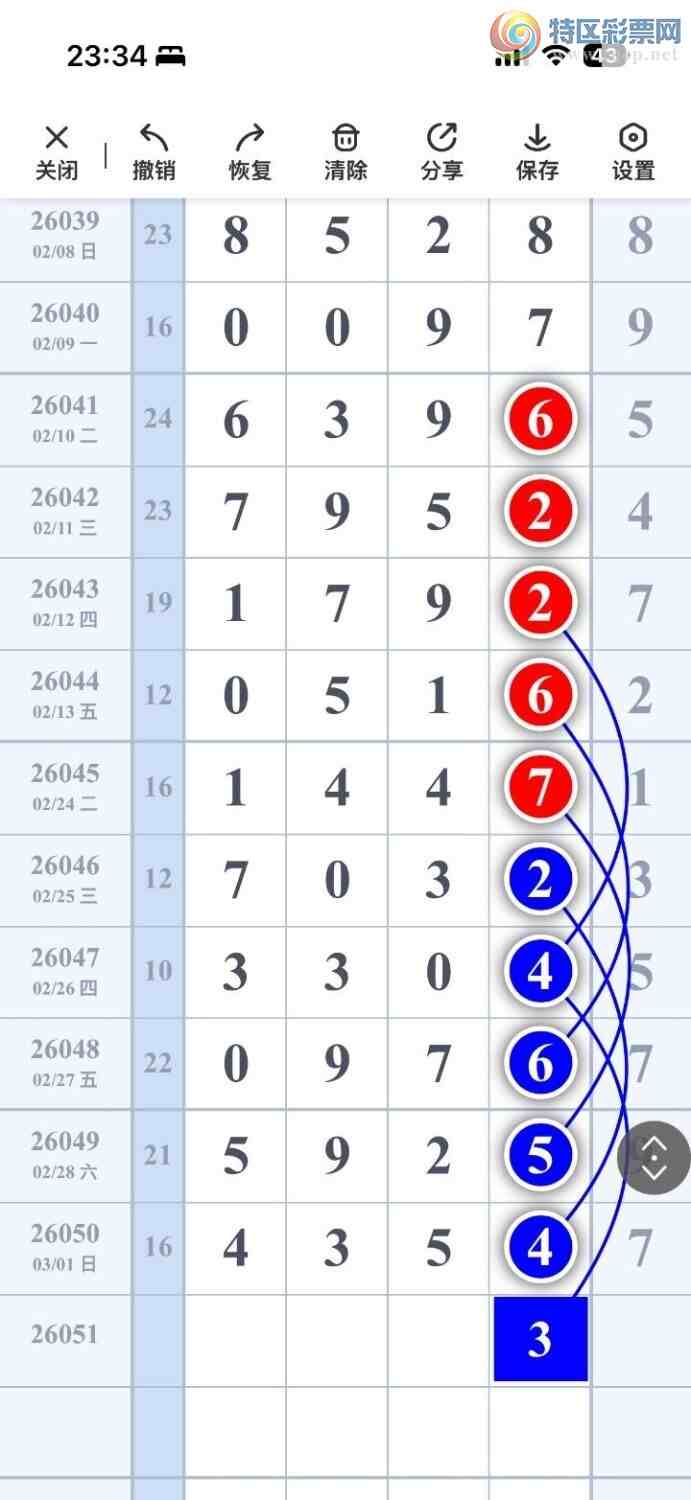
Task: Tap the blue circle 5 in row 26049
Action: [x=540, y=1155]
